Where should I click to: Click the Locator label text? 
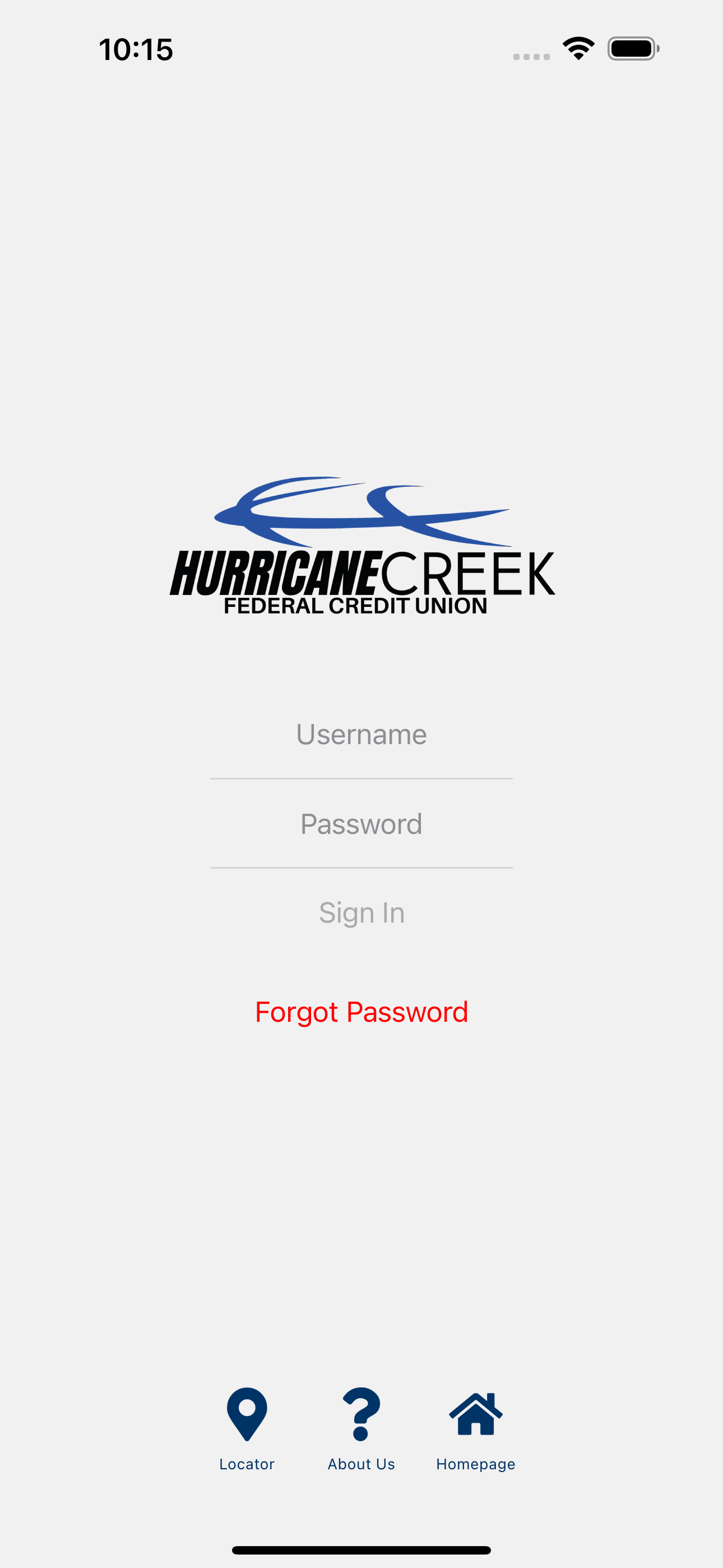tap(247, 1464)
